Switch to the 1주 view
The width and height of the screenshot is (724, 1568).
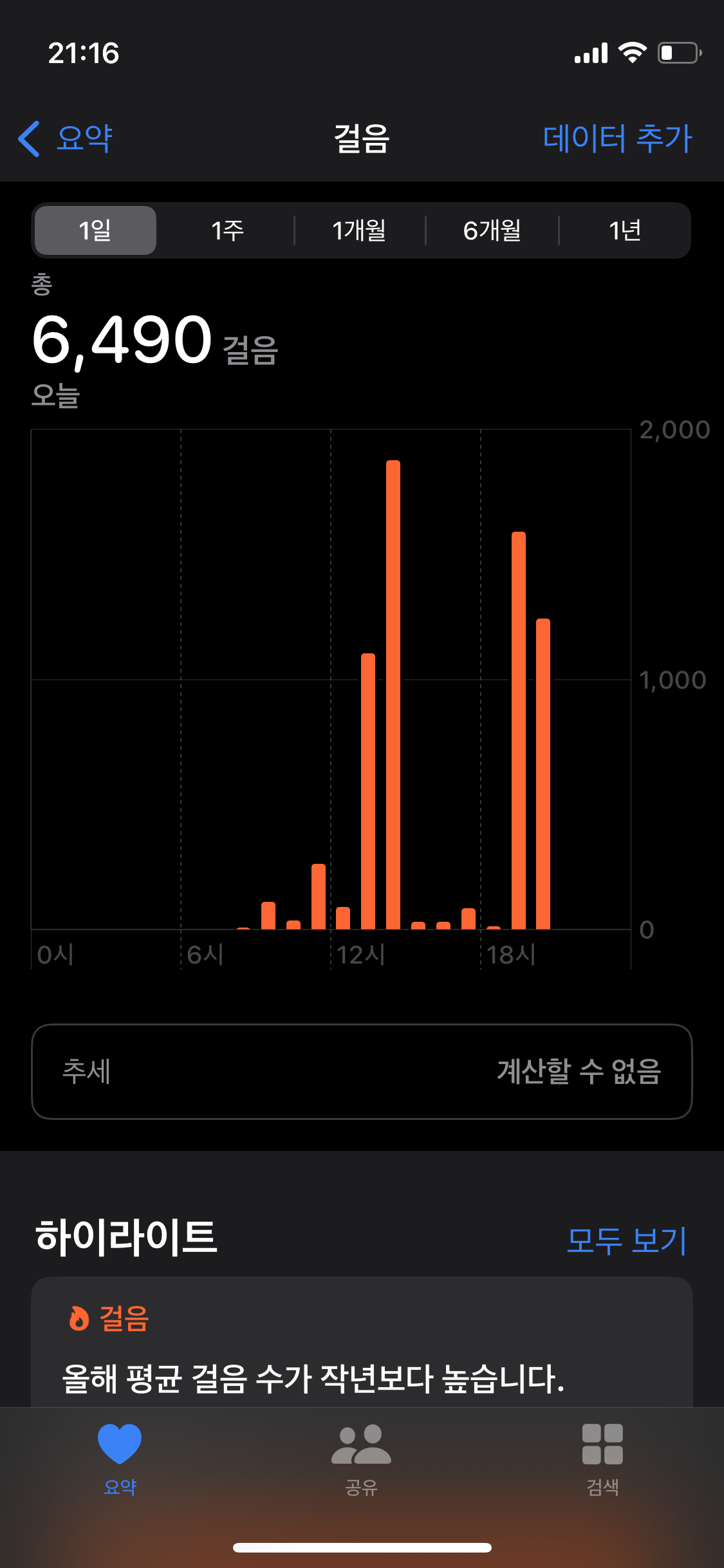coord(227,230)
